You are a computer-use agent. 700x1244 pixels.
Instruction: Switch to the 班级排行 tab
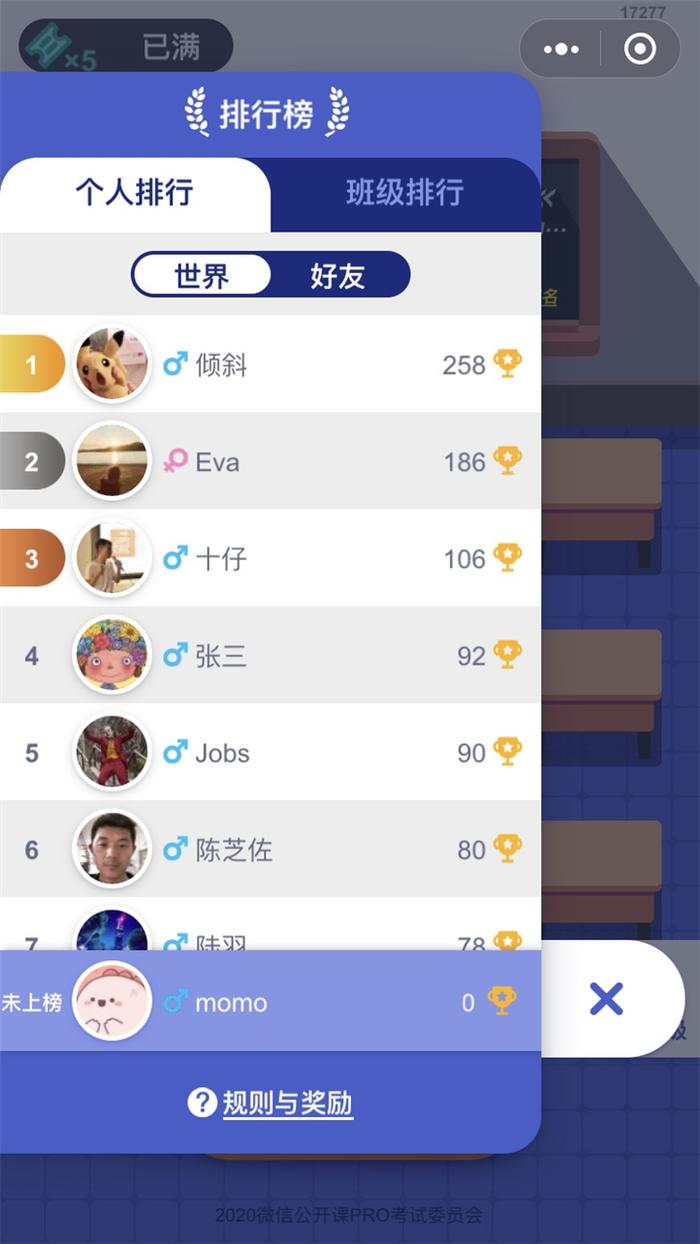tap(405, 192)
